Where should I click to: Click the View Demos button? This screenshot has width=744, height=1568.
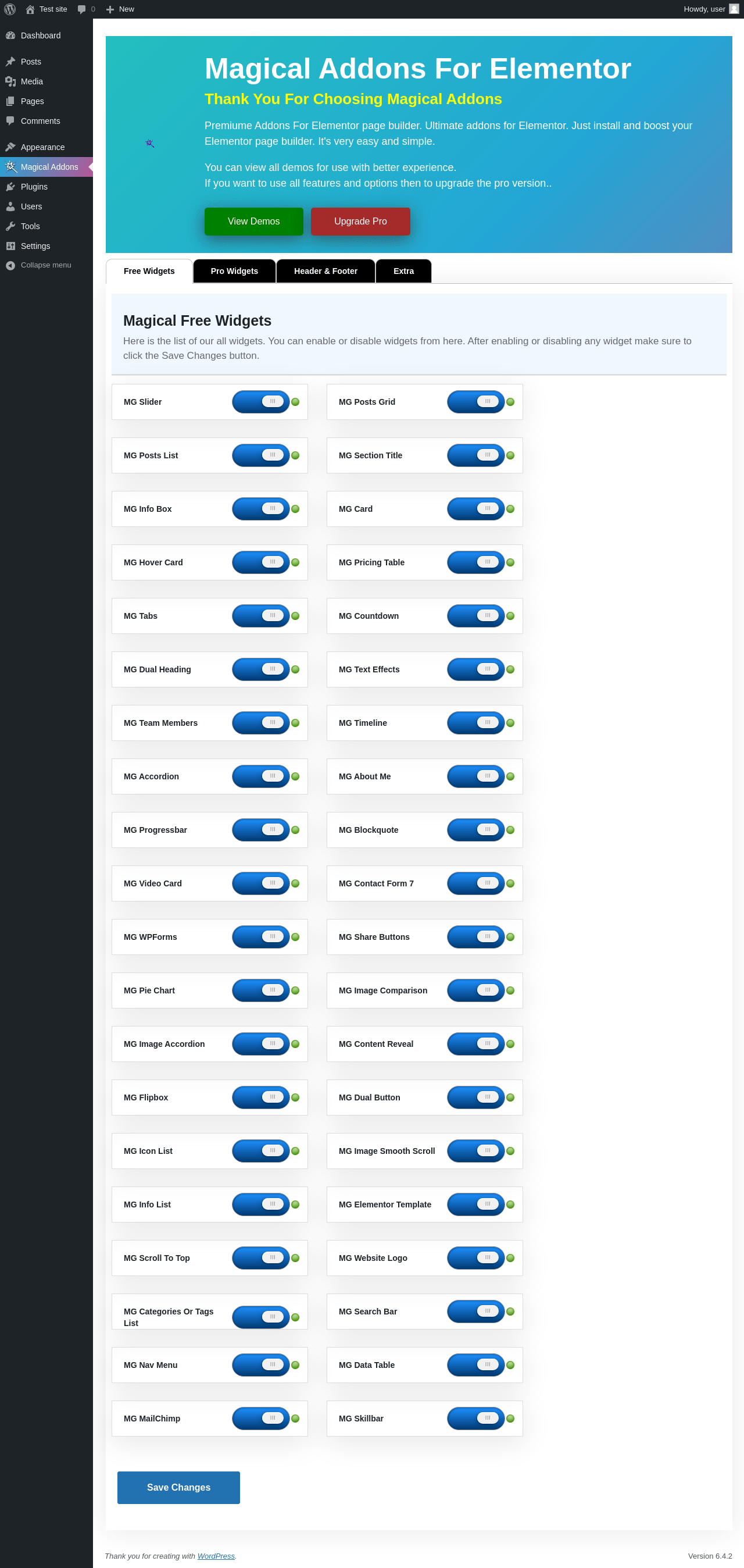click(x=253, y=222)
